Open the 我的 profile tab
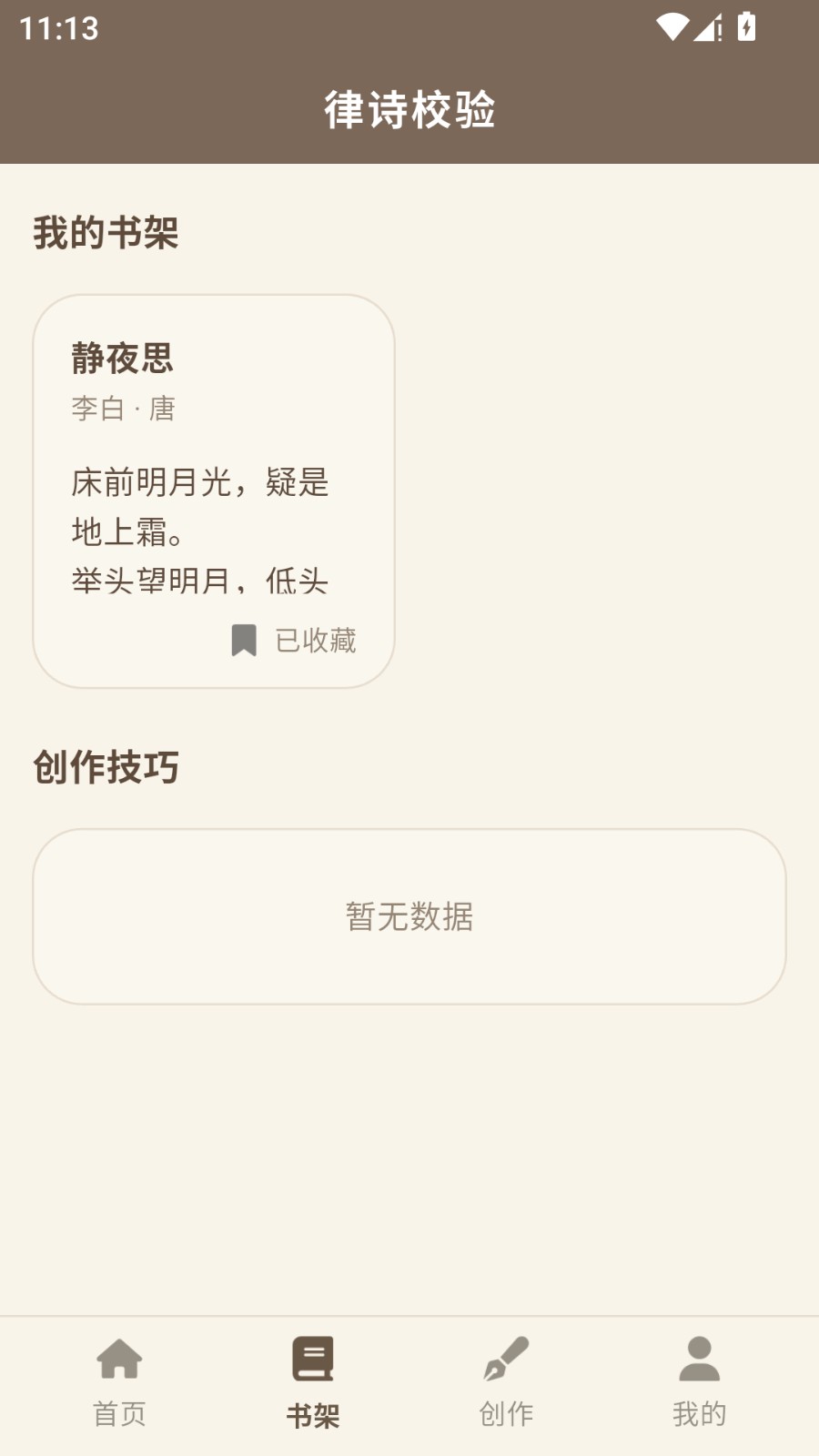819x1456 pixels. [699, 1383]
